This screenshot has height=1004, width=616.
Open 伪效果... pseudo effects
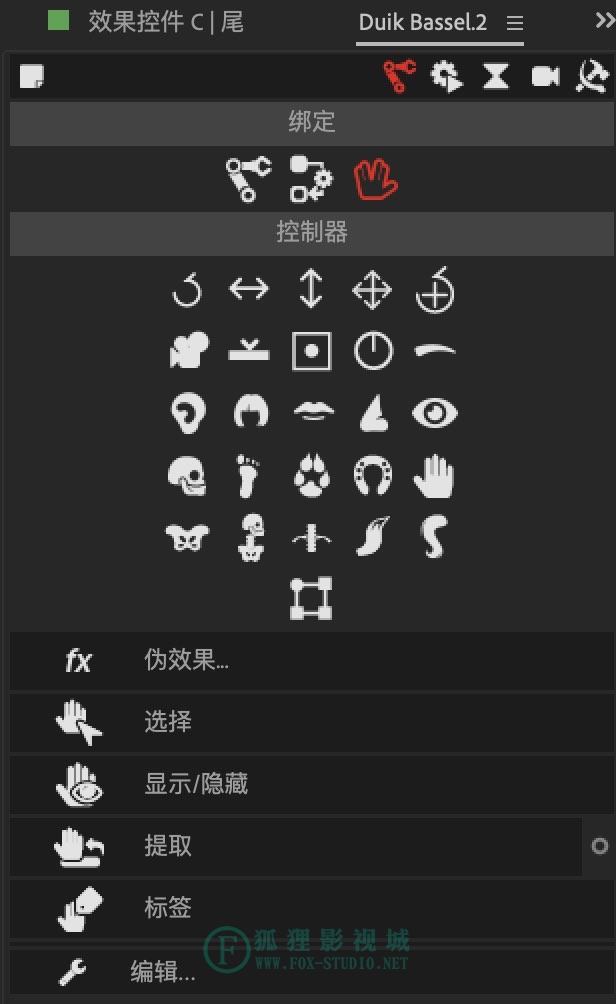(186, 661)
